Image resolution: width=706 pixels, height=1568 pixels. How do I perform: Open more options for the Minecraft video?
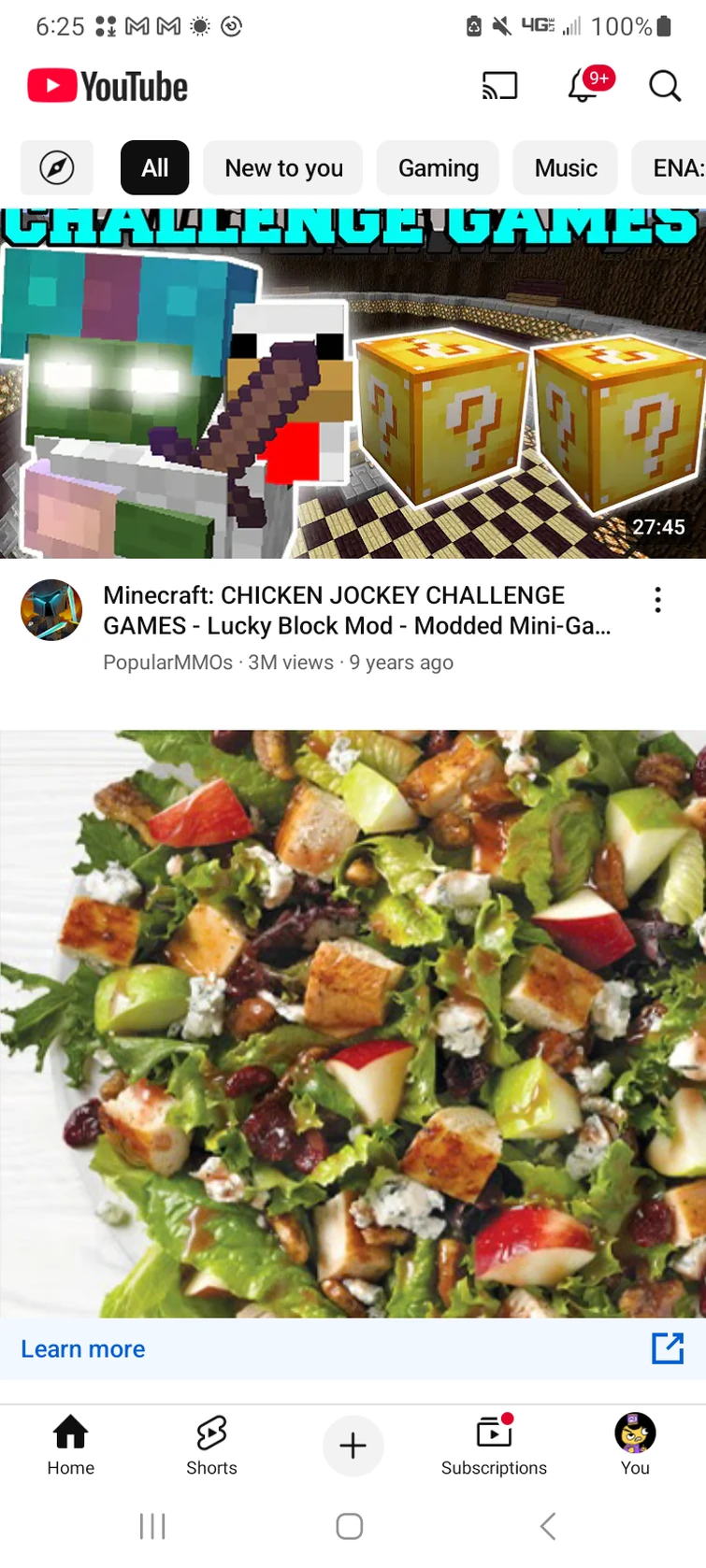[x=658, y=600]
